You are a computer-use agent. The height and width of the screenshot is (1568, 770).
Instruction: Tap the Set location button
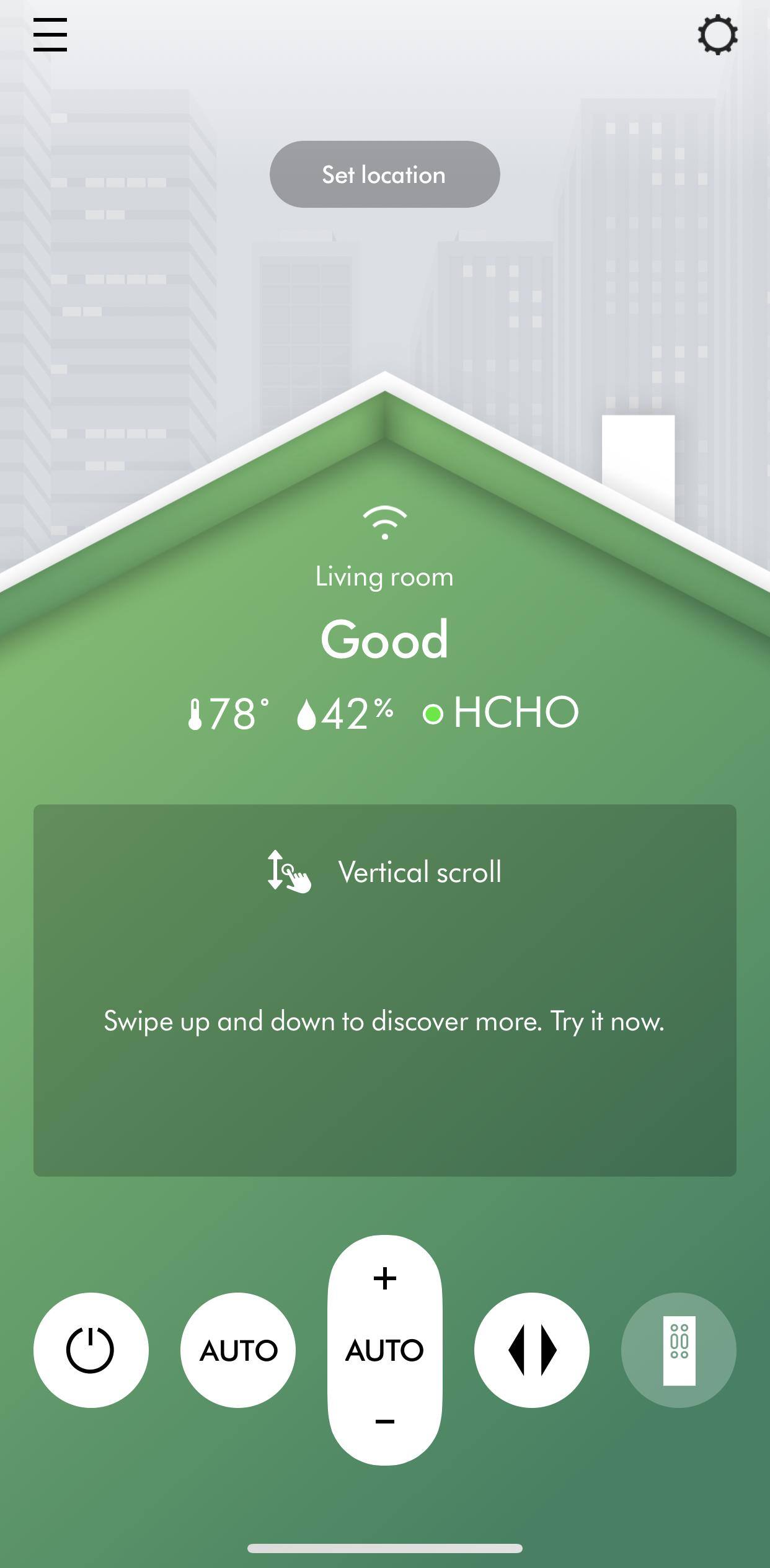point(384,174)
